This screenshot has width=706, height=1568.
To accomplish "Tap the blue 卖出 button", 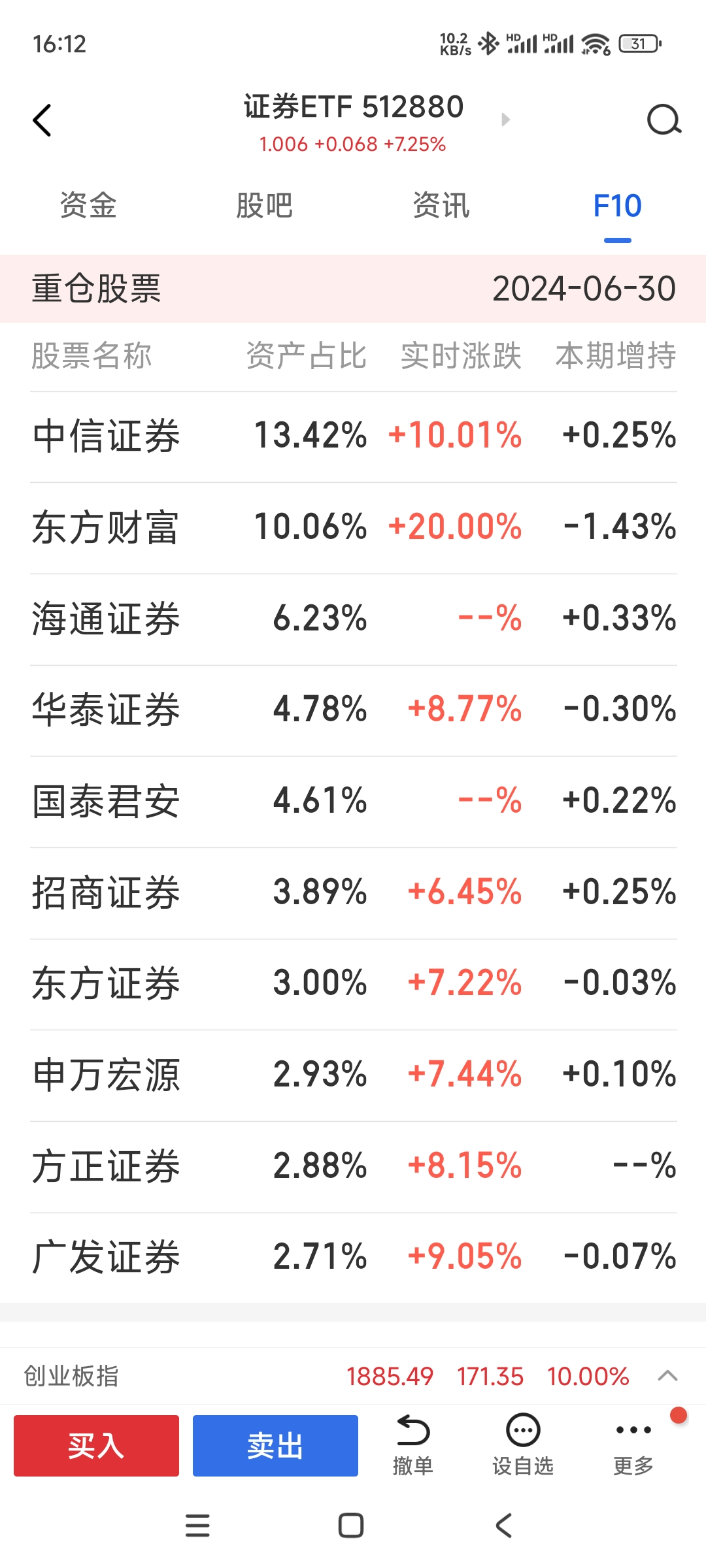I will click(275, 1446).
